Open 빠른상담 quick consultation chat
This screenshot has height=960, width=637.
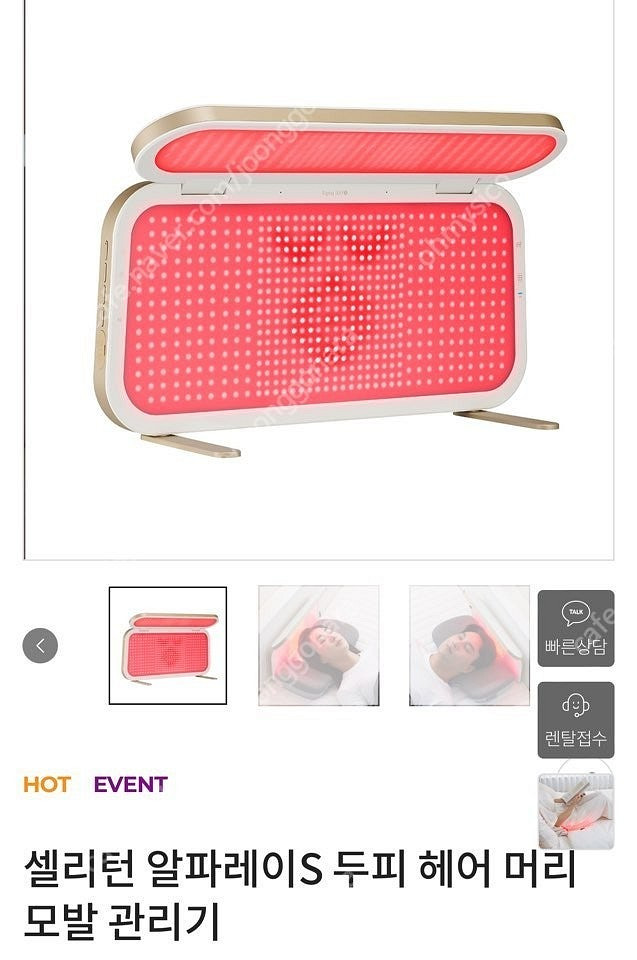pyautogui.click(x=575, y=627)
